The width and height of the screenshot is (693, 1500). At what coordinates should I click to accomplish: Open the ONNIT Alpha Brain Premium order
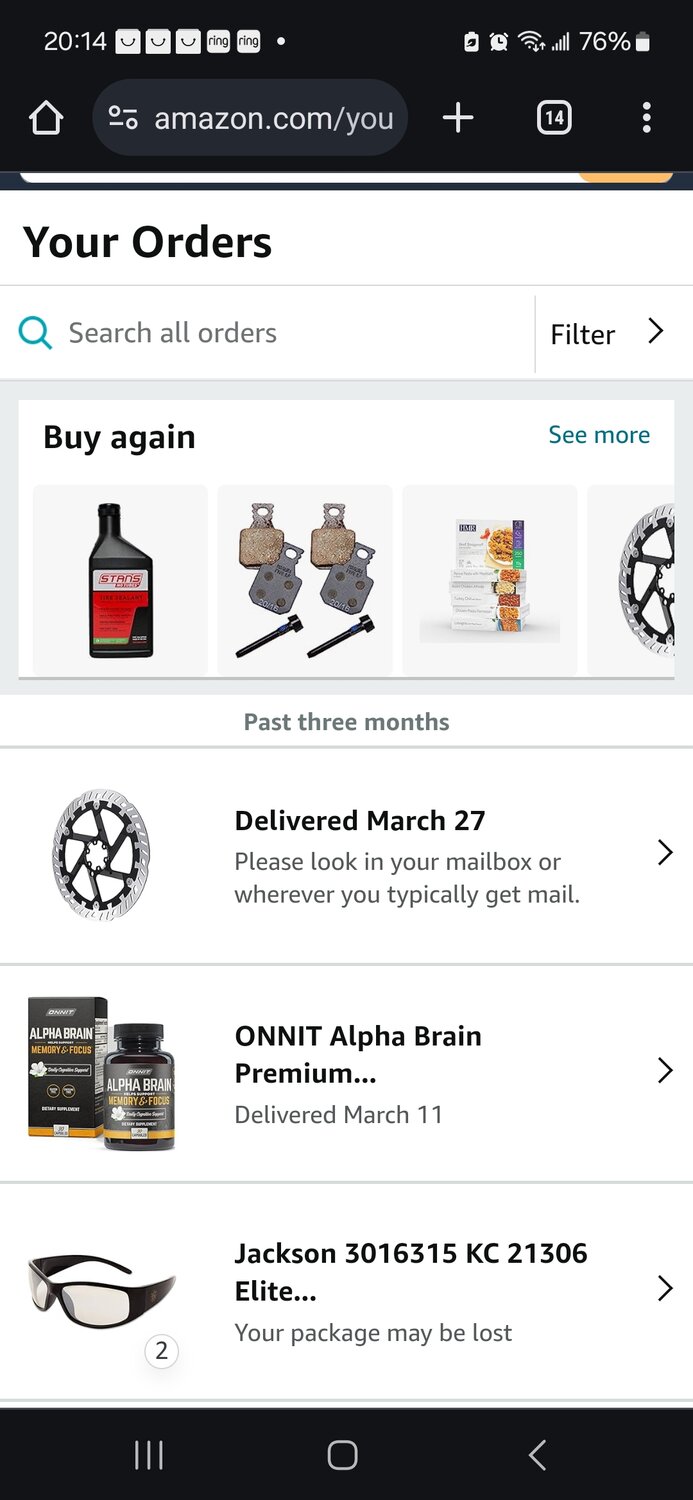tap(360, 1073)
